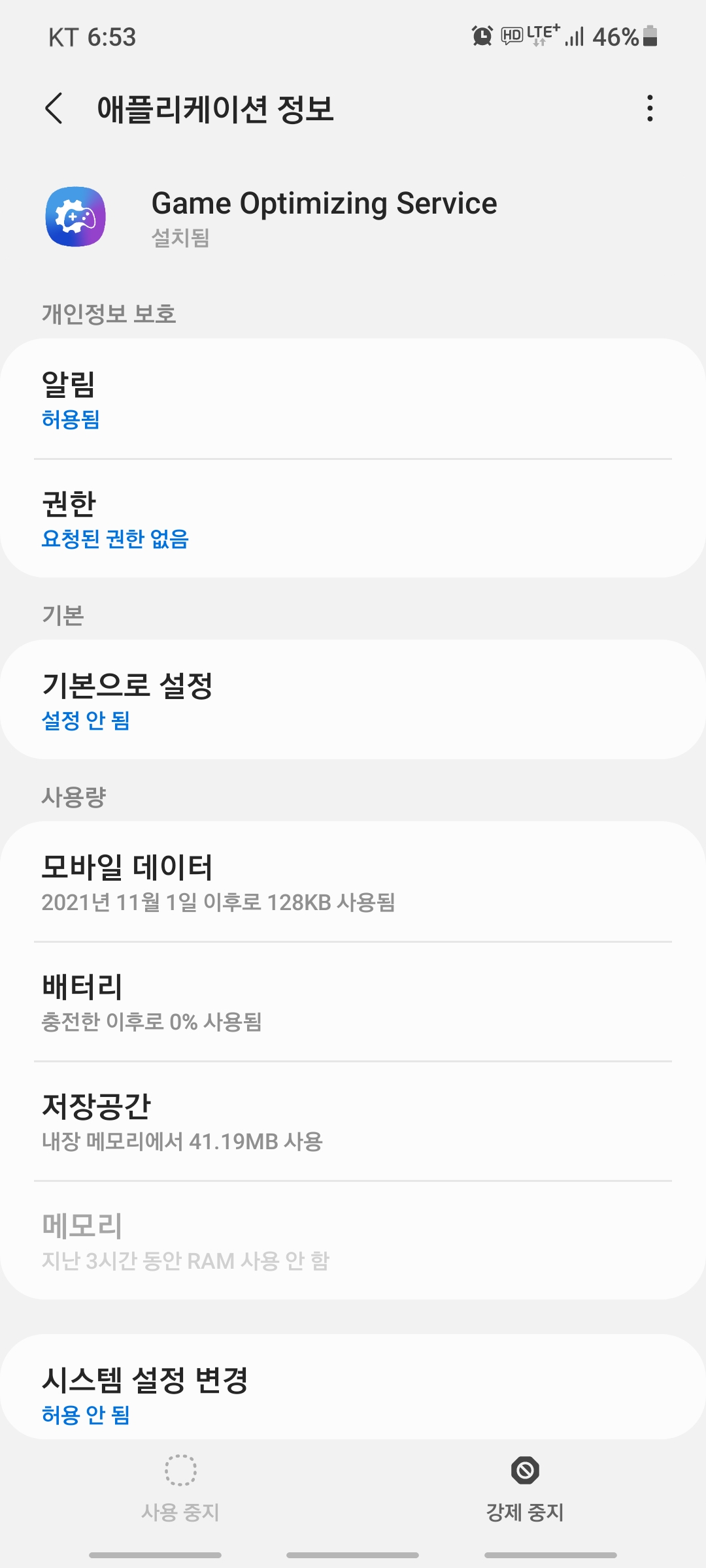Open 저장공간 details
Image resolution: width=706 pixels, height=1568 pixels.
point(353,1121)
